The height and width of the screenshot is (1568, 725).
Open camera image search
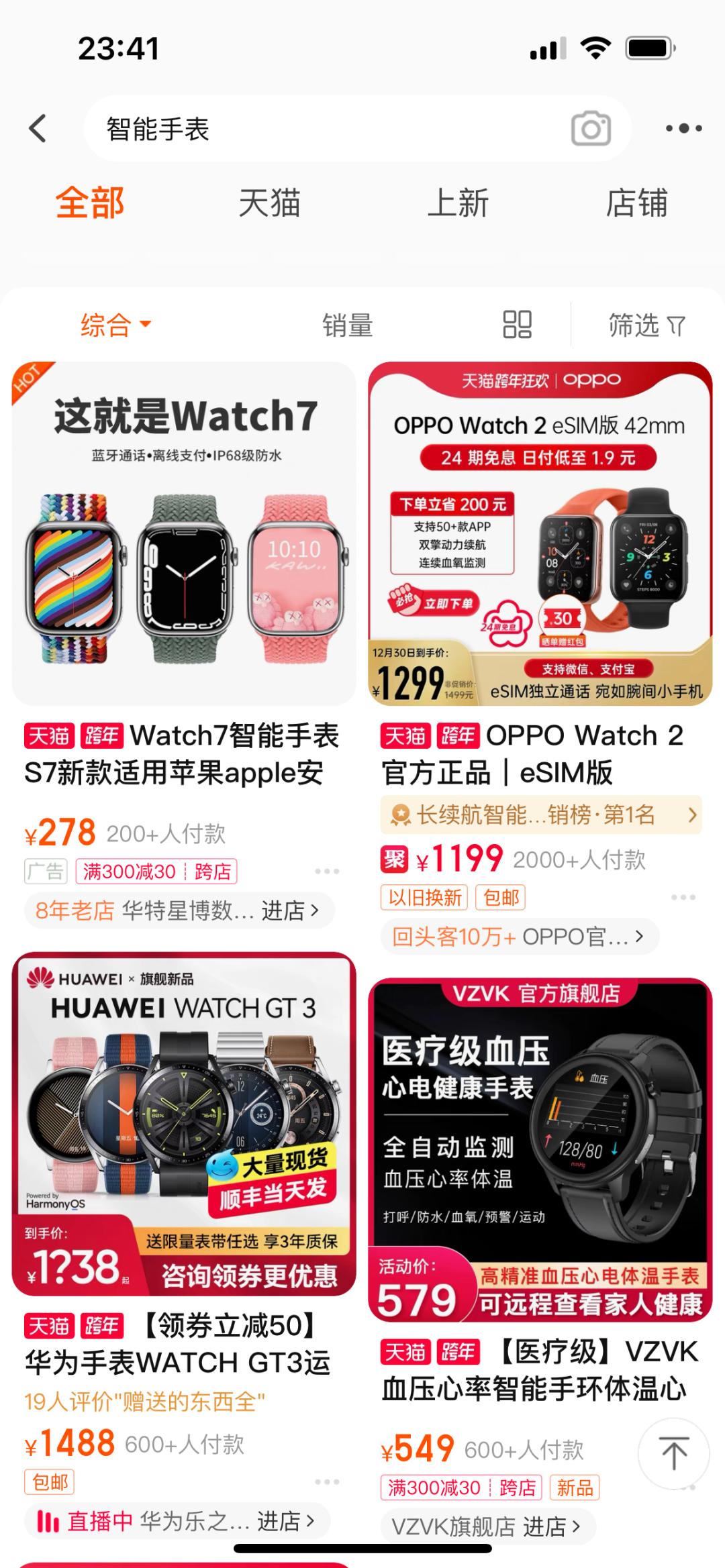tap(591, 128)
